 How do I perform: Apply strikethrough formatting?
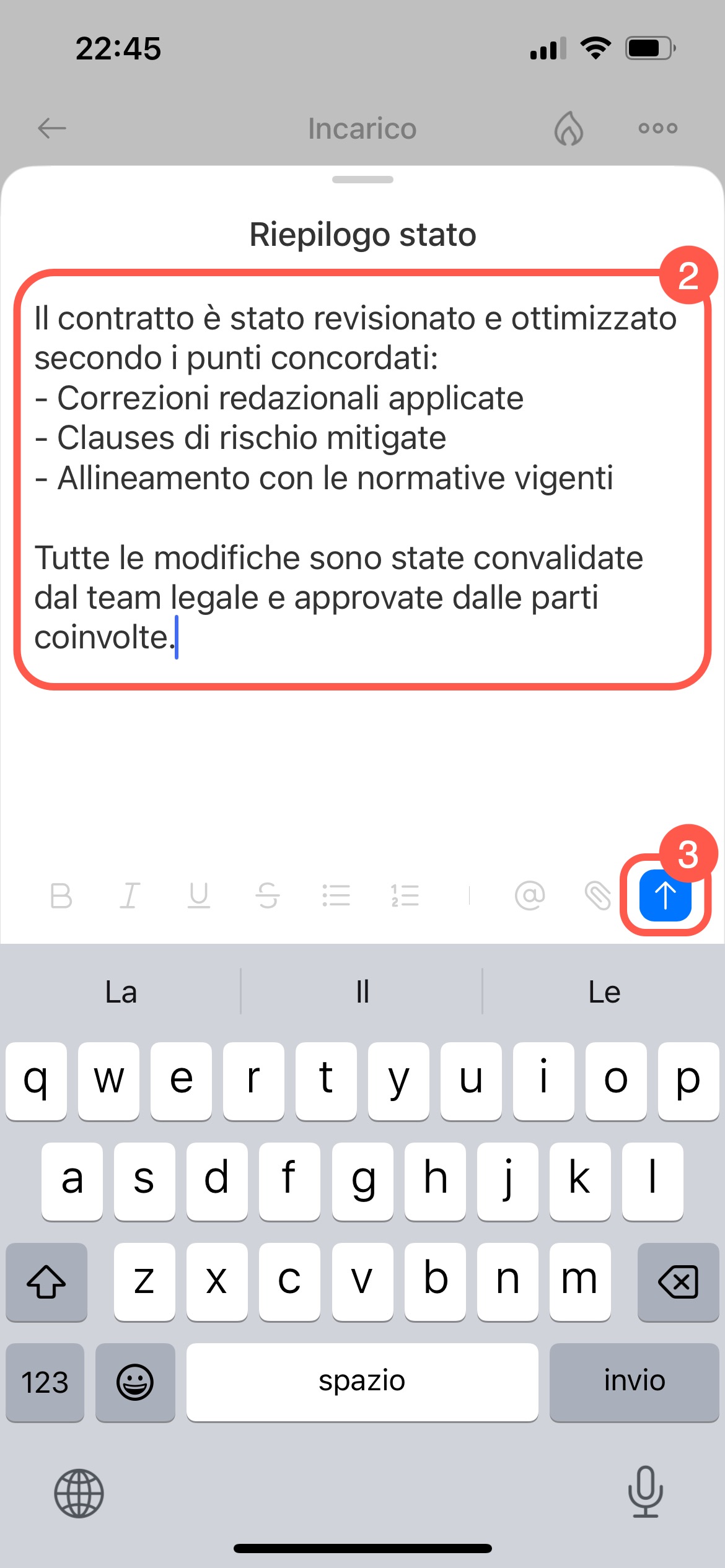pos(268,895)
